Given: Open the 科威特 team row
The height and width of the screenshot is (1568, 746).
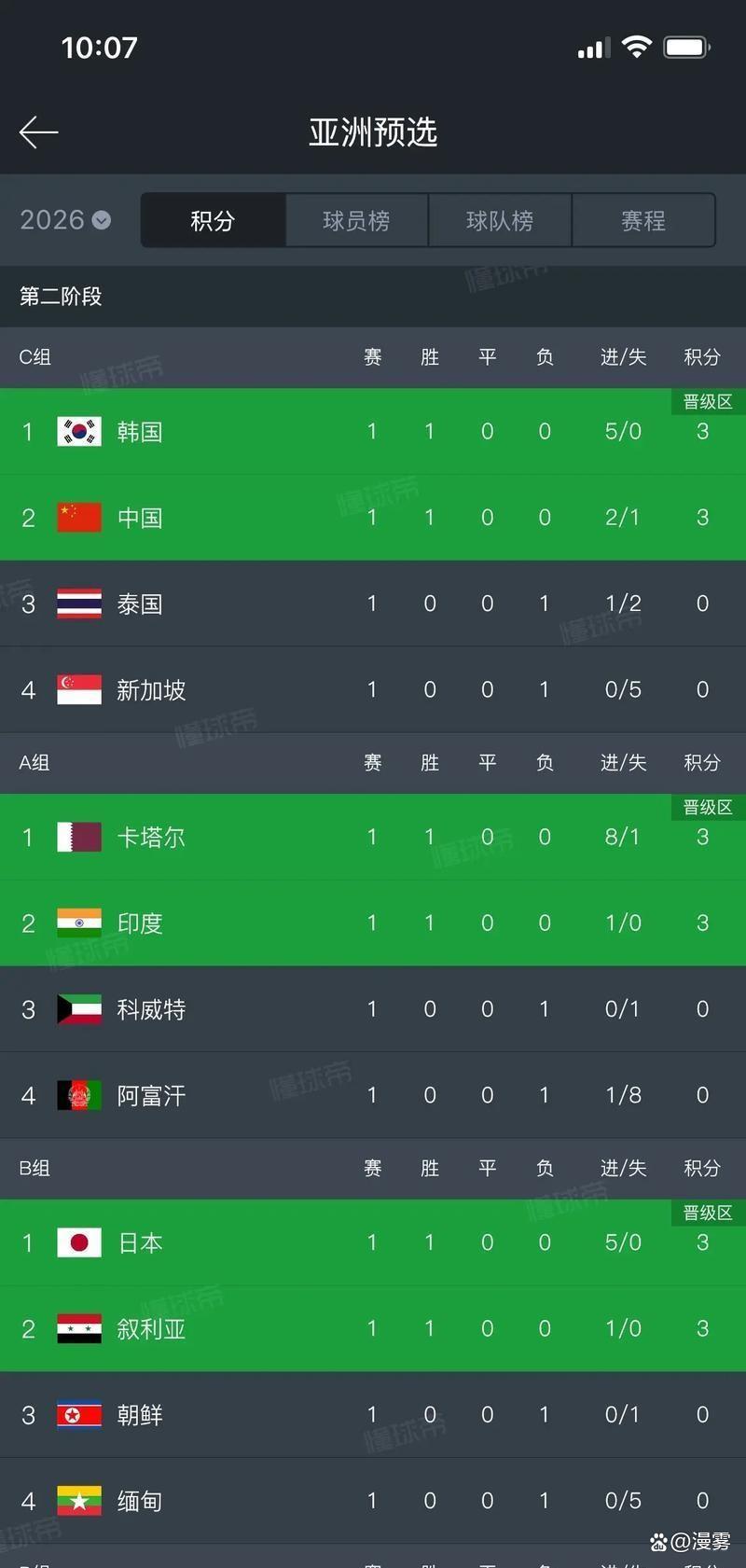Looking at the screenshot, I should coord(151,1009).
